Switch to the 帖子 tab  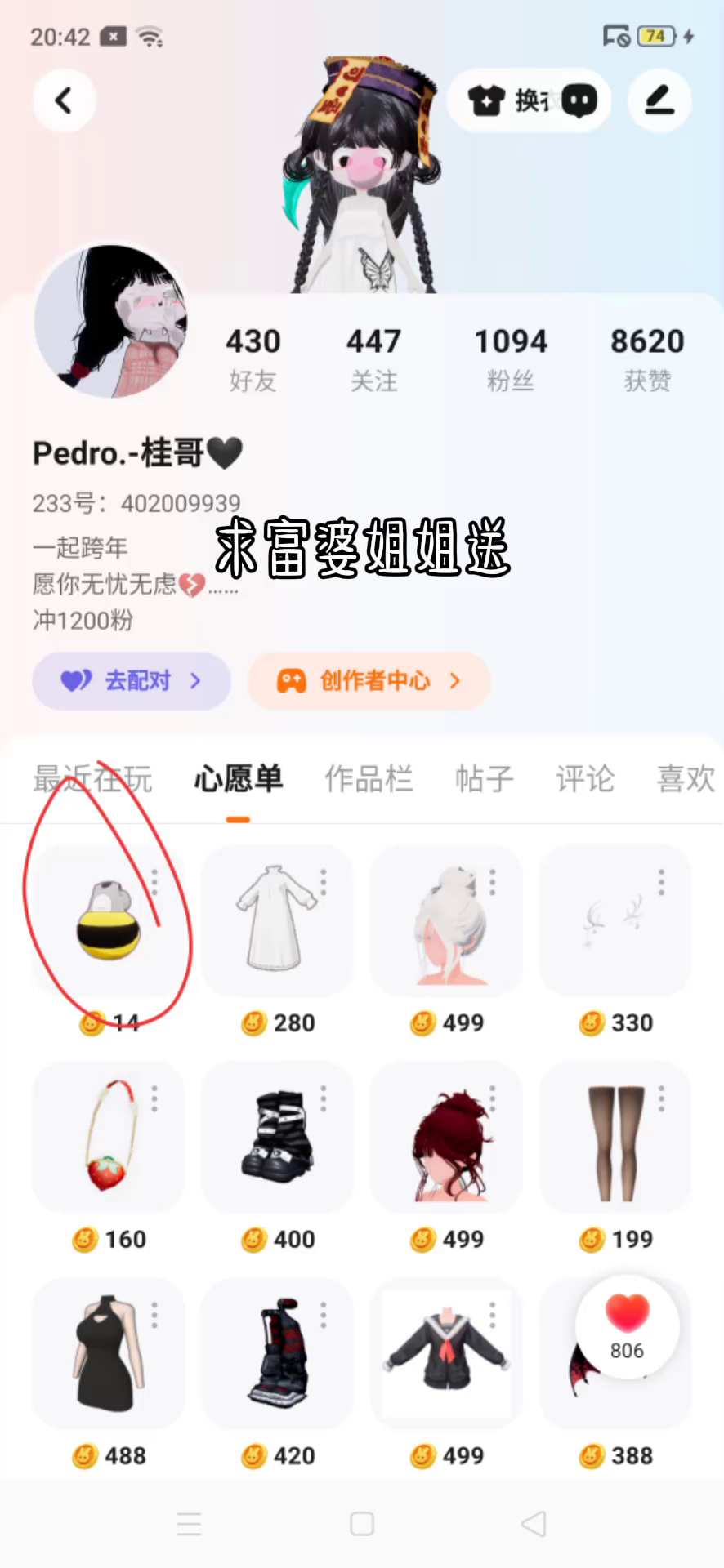pos(485,778)
